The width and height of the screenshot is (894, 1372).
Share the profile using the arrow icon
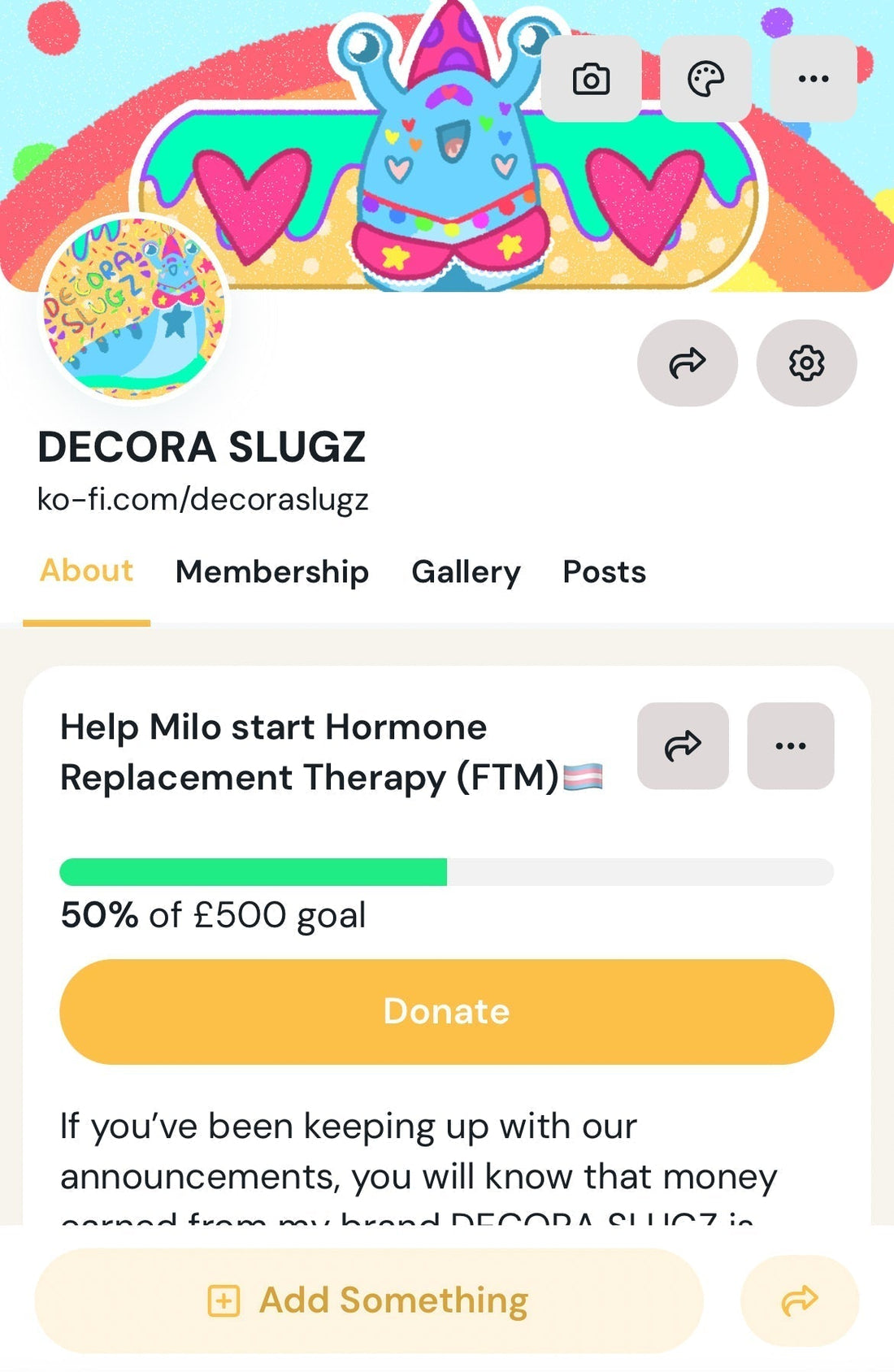click(x=688, y=363)
